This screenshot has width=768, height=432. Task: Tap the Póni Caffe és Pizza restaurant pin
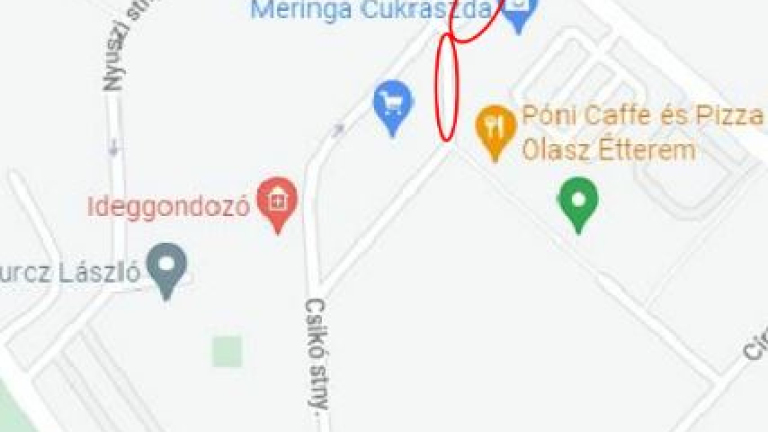coord(494,129)
